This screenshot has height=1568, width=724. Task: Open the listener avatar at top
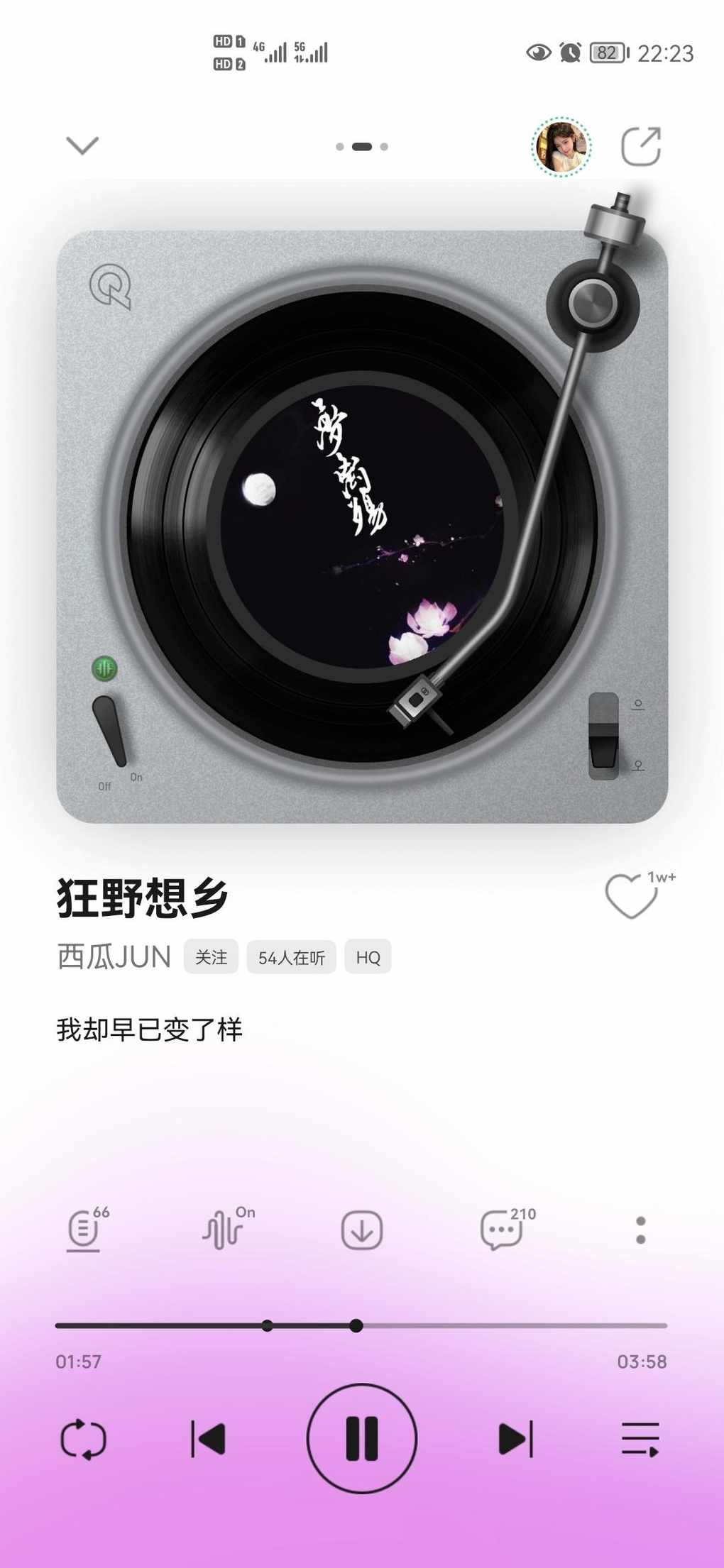[x=561, y=147]
